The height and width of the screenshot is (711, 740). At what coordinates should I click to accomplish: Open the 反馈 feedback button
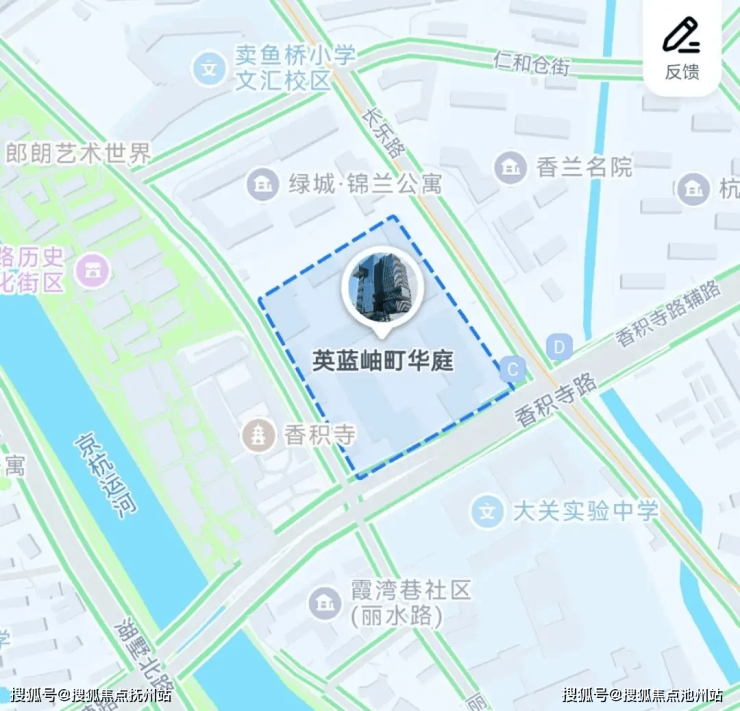(x=681, y=47)
